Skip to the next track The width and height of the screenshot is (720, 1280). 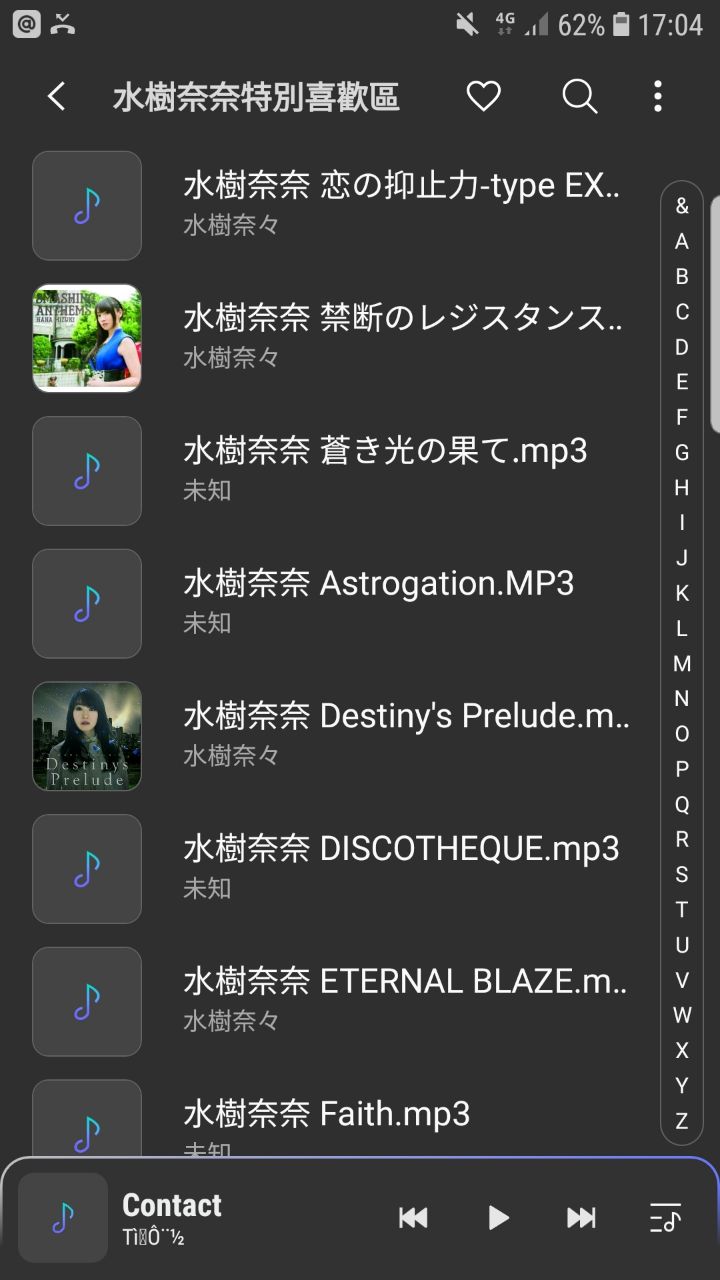click(581, 1217)
